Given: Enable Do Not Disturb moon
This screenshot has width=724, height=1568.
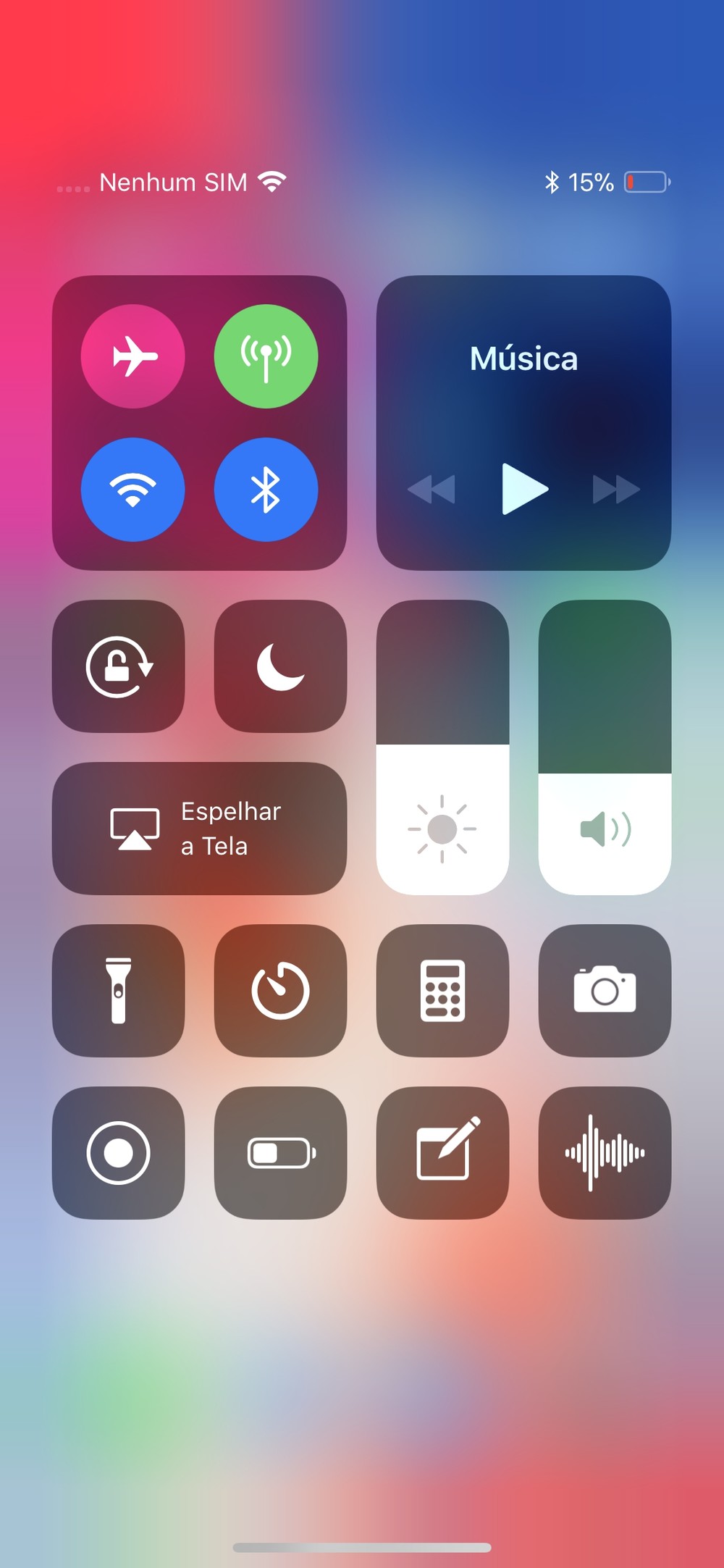Looking at the screenshot, I should pyautogui.click(x=280, y=666).
